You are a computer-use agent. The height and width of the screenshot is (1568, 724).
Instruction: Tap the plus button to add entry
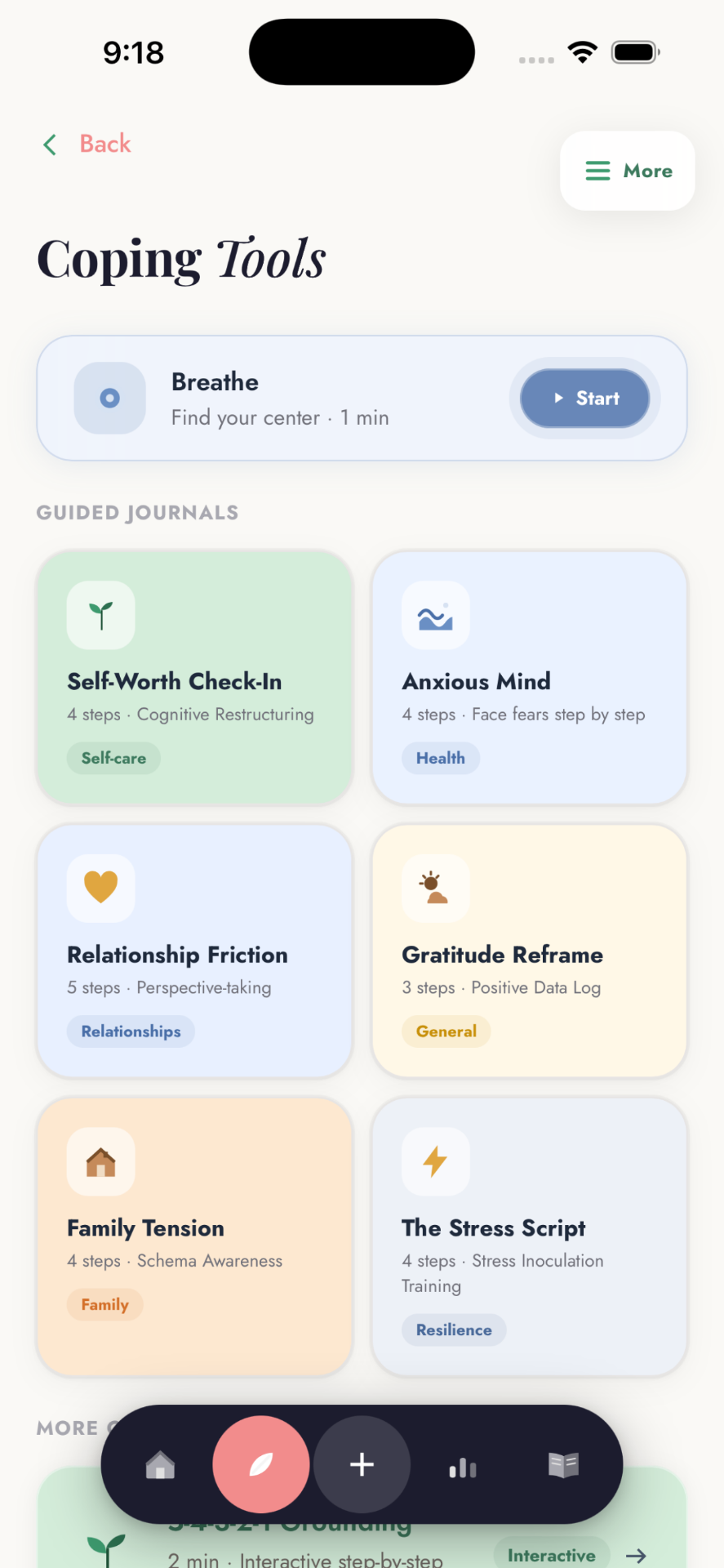362,1465
